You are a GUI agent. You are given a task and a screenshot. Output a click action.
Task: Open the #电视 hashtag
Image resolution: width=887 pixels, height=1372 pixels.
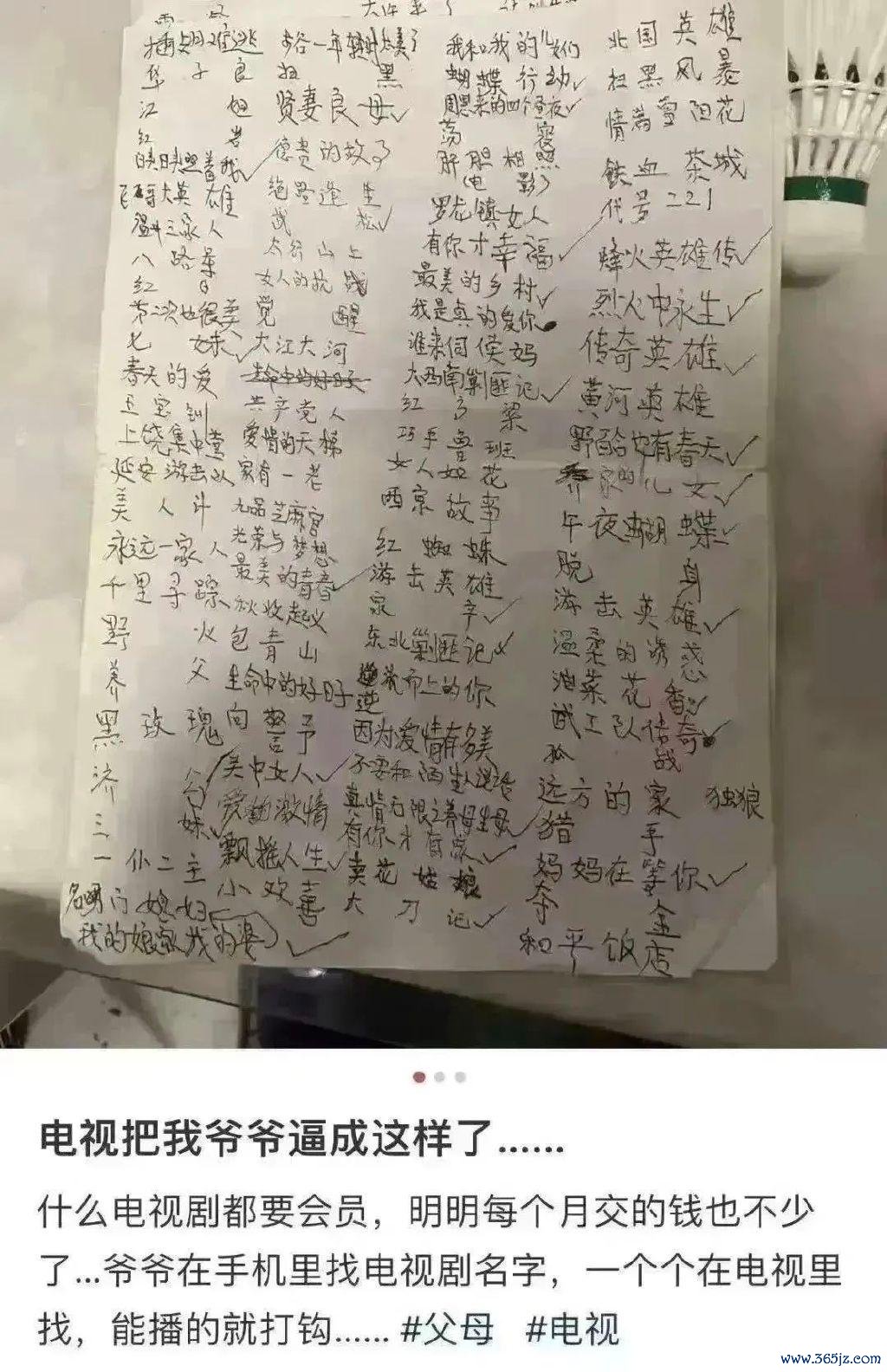coord(573,1330)
